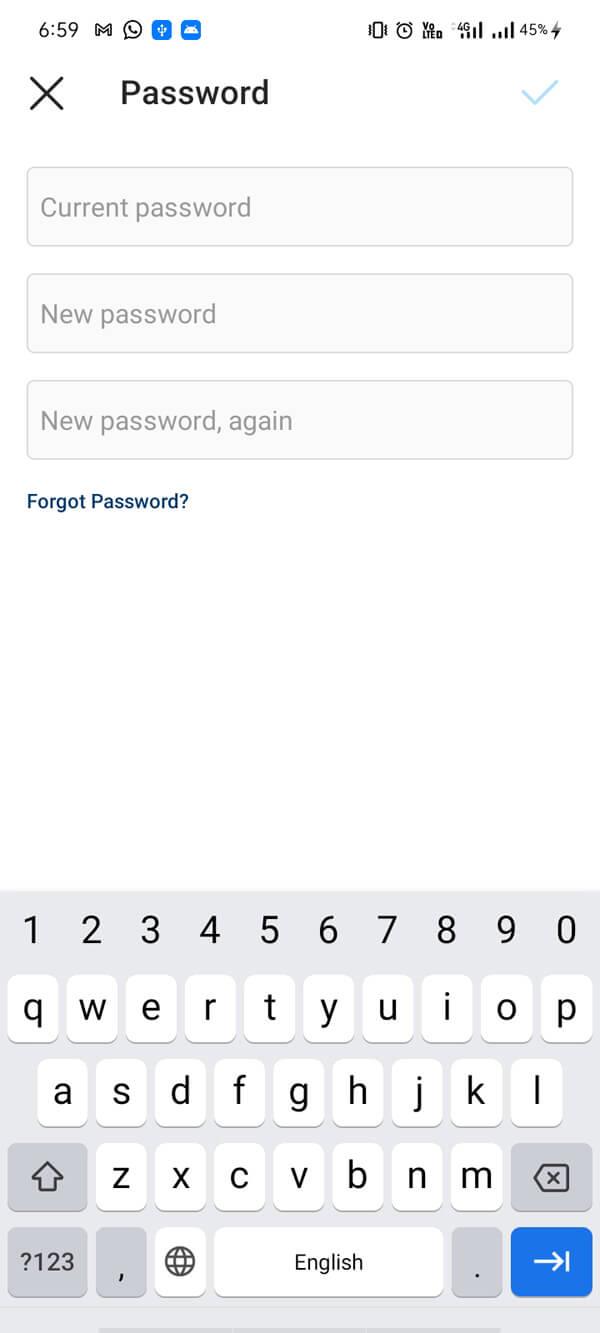Select the New password field
Image resolution: width=600 pixels, height=1333 pixels.
pos(300,314)
